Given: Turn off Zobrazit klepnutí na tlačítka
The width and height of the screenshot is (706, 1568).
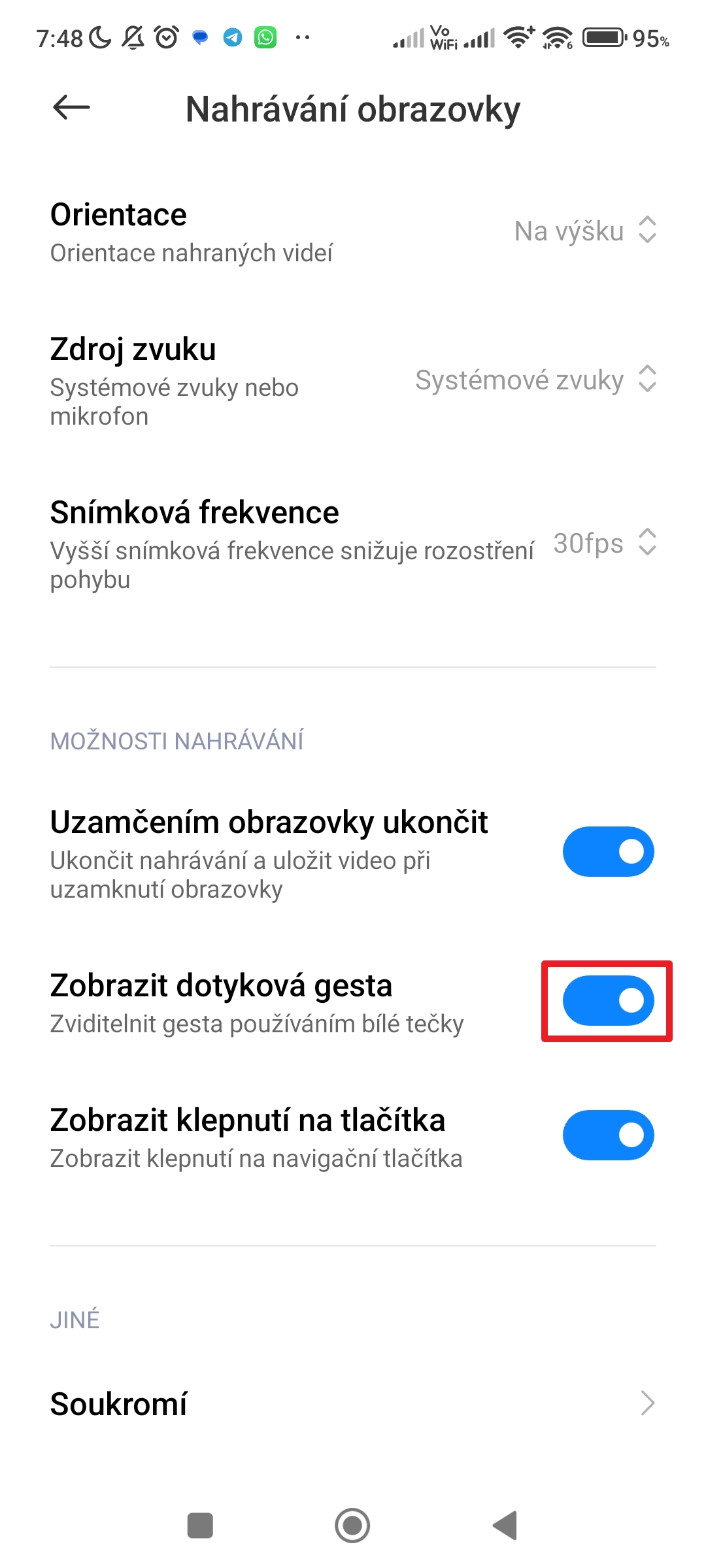Looking at the screenshot, I should tap(608, 1135).
